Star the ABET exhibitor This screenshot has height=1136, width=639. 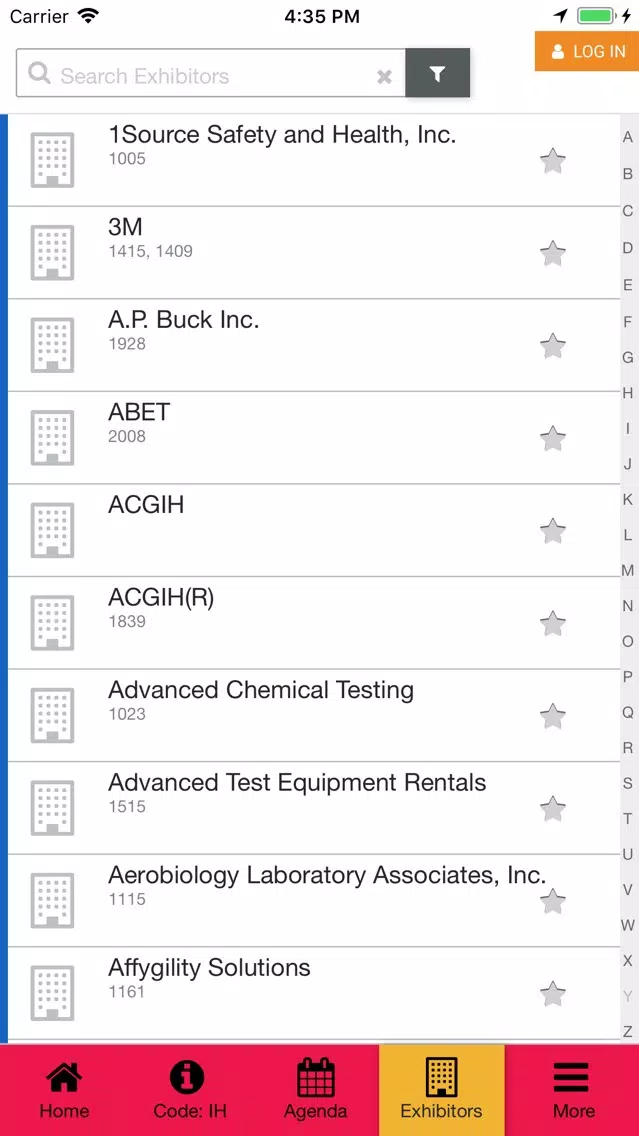pyautogui.click(x=553, y=438)
